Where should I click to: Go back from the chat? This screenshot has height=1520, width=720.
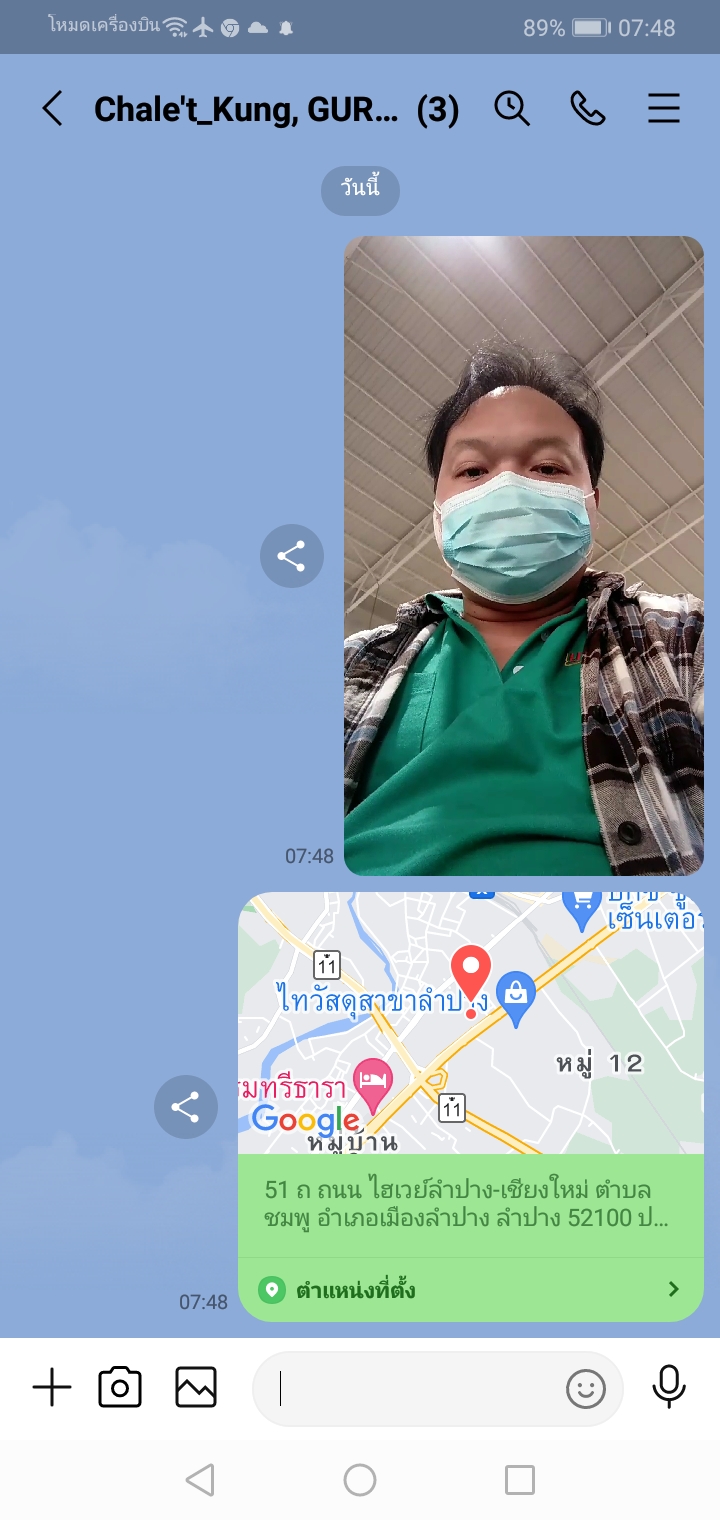[x=52, y=108]
